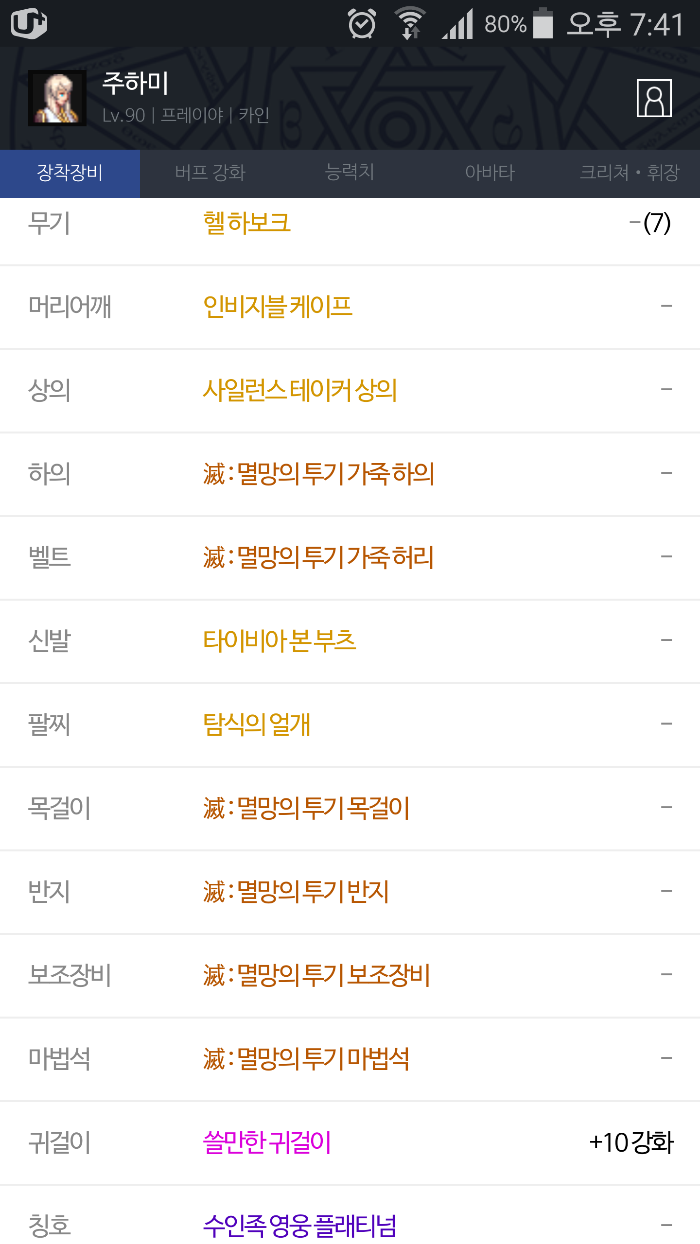The width and height of the screenshot is (700, 1244).
Task: Switch to the 버프 강화 tab
Action: pos(210,173)
